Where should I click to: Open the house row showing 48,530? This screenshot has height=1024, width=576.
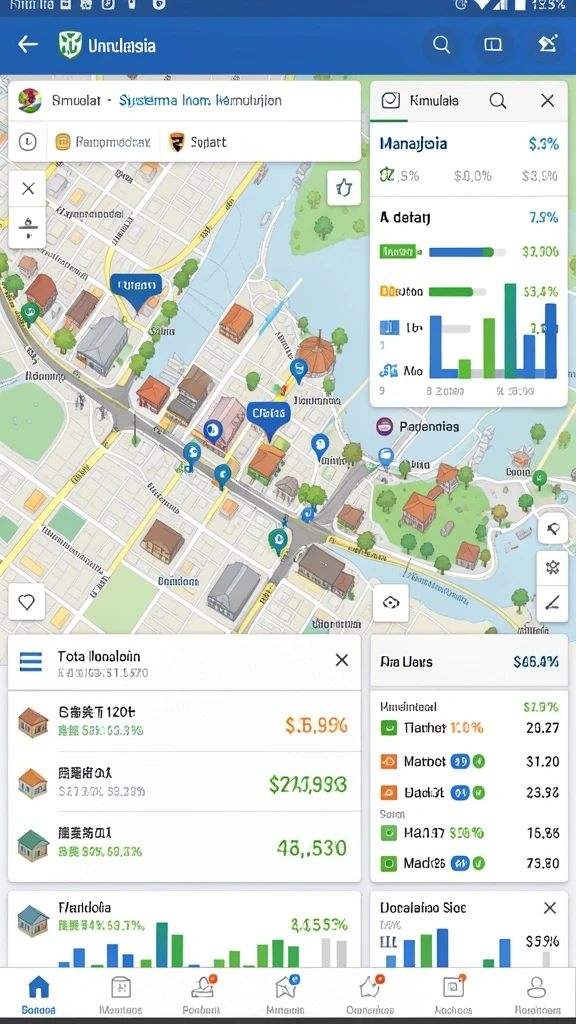tap(184, 846)
